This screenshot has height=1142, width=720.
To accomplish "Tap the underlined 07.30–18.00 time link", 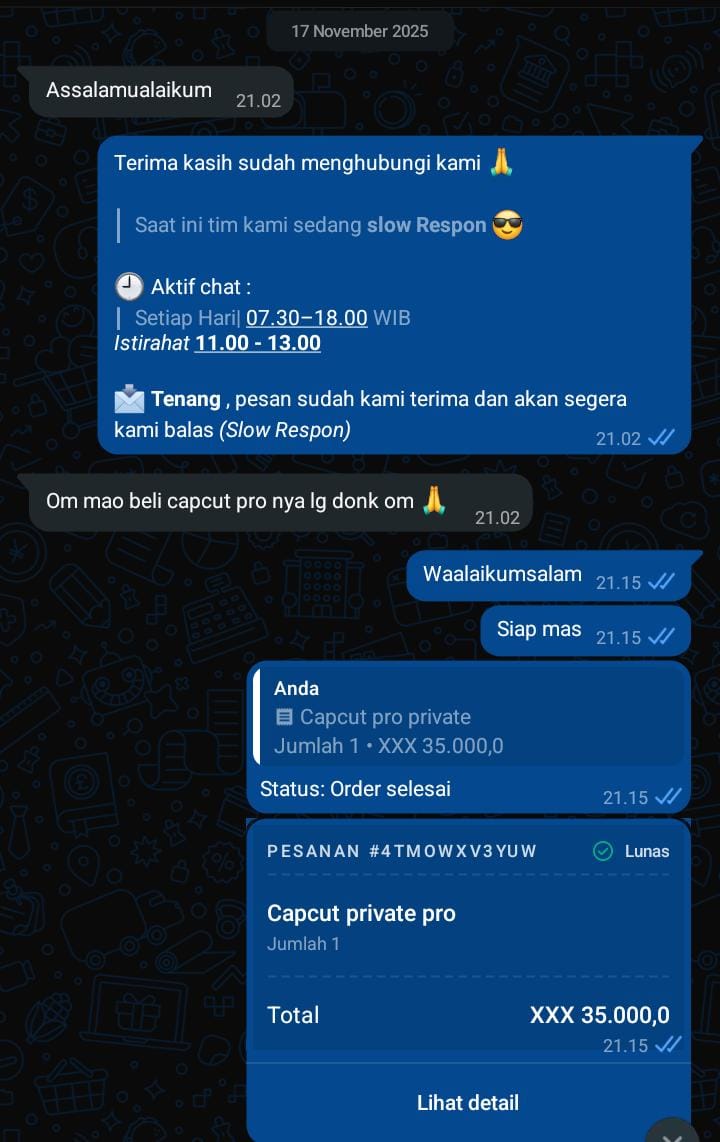I will [x=307, y=318].
